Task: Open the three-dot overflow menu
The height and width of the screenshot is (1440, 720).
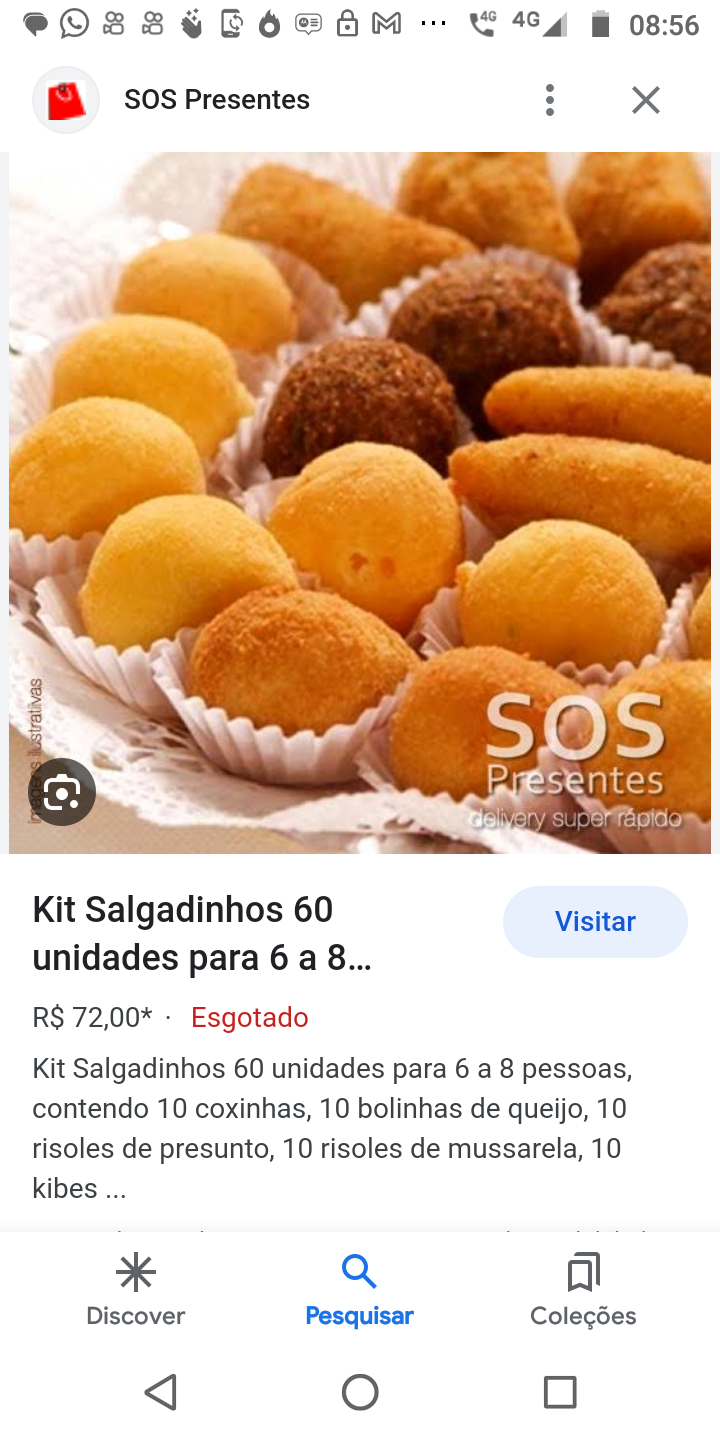Action: click(x=549, y=99)
